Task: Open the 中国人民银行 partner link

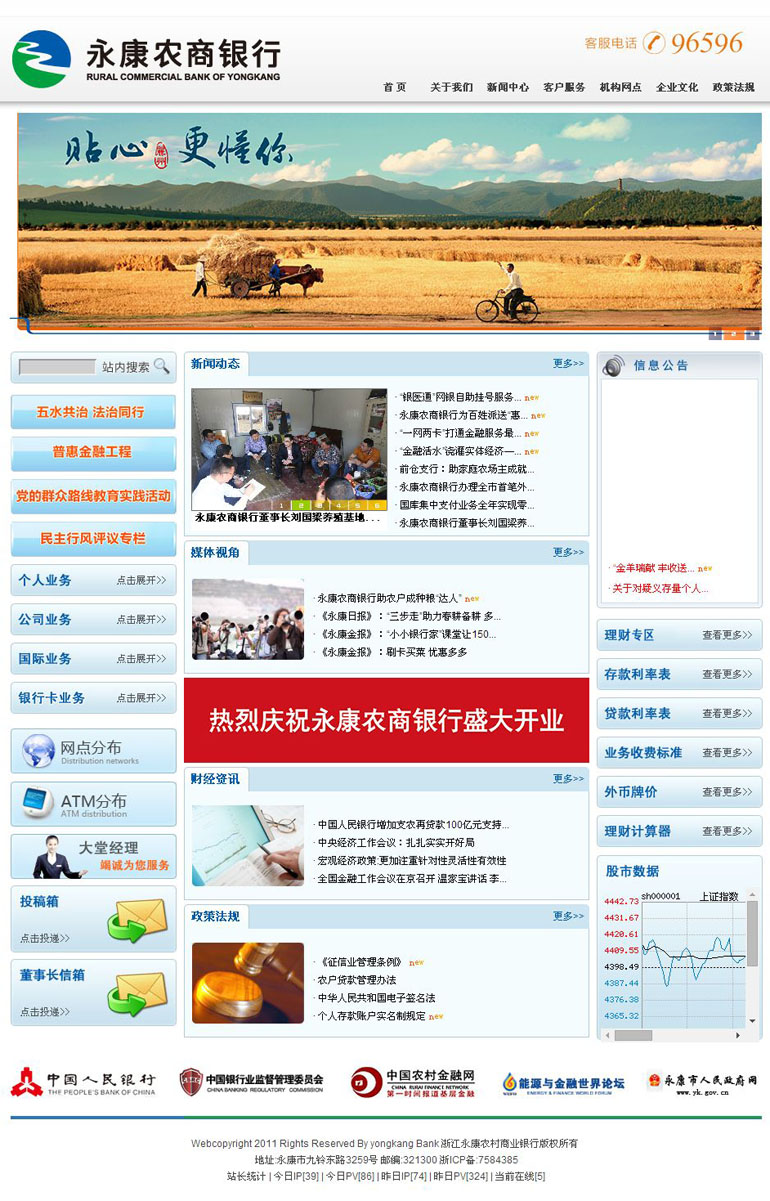Action: coord(84,1083)
